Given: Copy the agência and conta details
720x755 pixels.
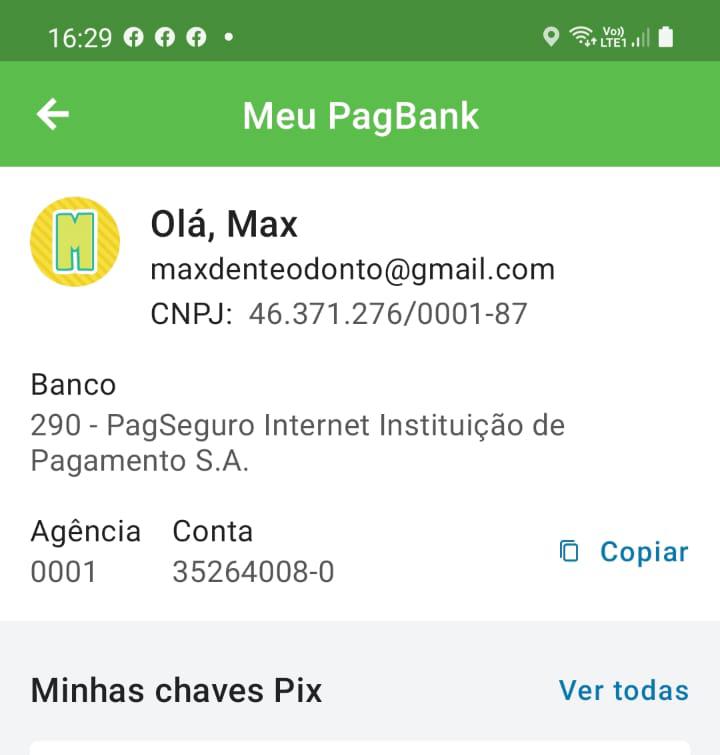Looking at the screenshot, I should pos(624,552).
